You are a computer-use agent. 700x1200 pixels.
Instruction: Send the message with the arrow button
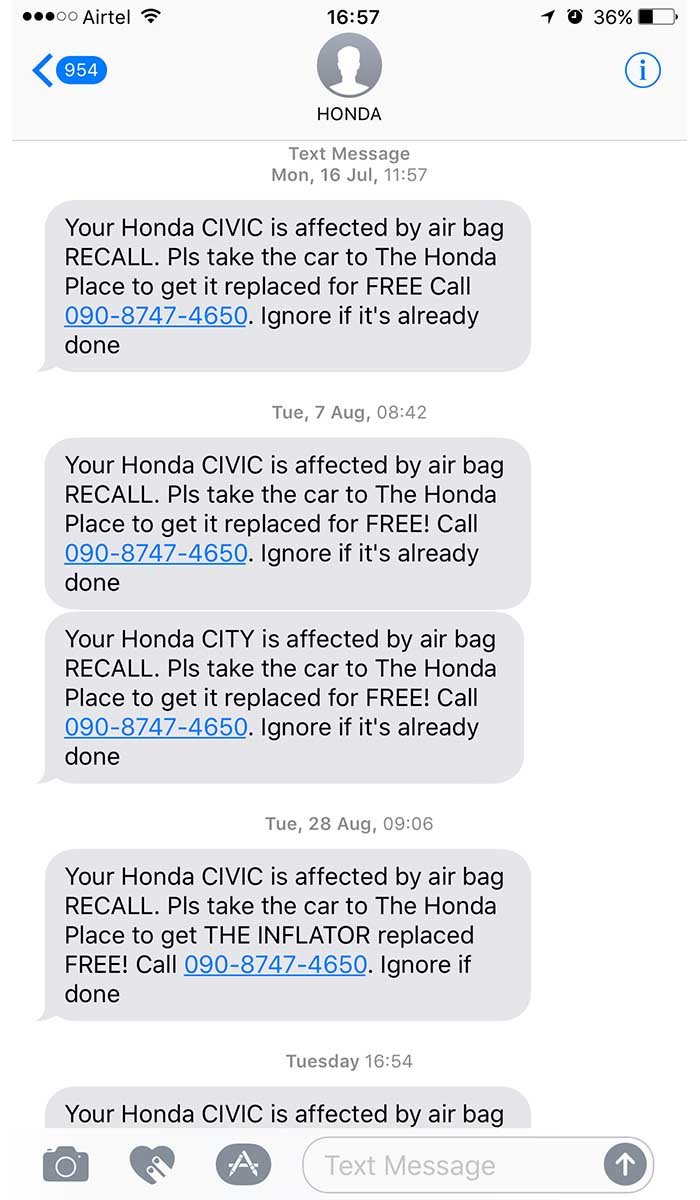[624, 1165]
